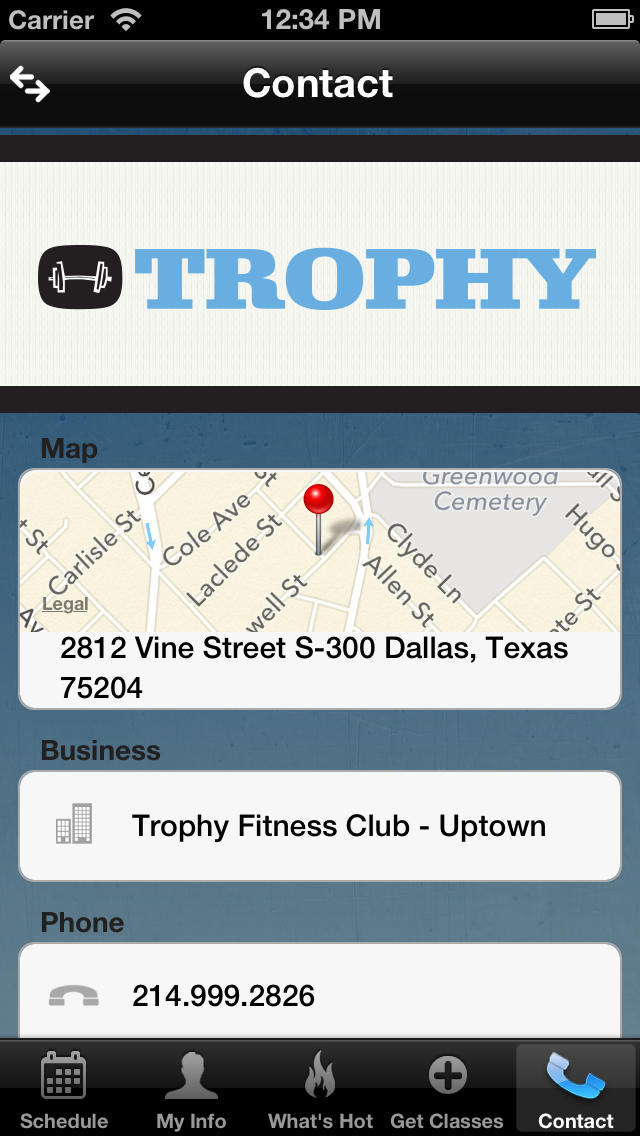Switch to the Get Classes tab
The width and height of the screenshot is (640, 1136).
tap(447, 1089)
